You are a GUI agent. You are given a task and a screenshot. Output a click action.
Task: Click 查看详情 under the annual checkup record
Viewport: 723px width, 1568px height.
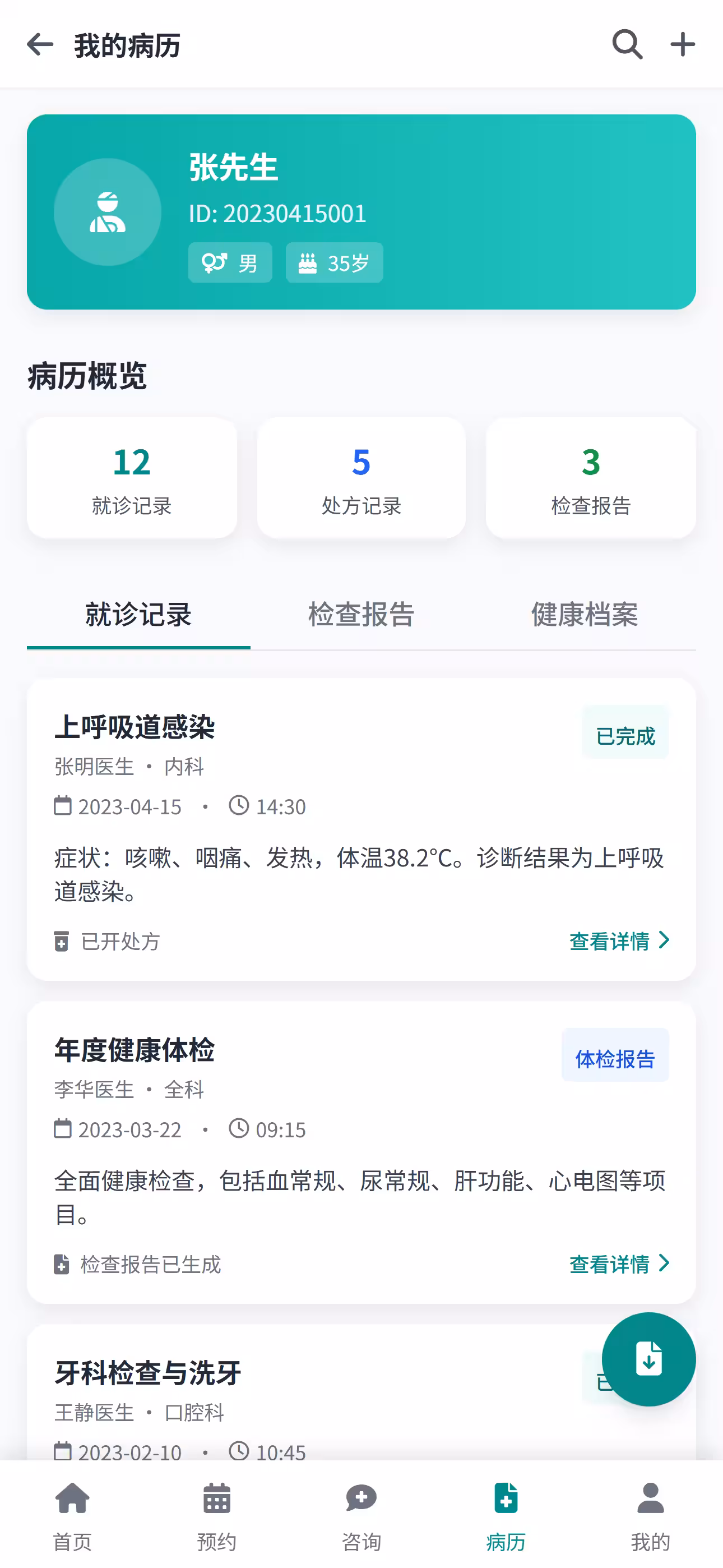pos(609,1264)
